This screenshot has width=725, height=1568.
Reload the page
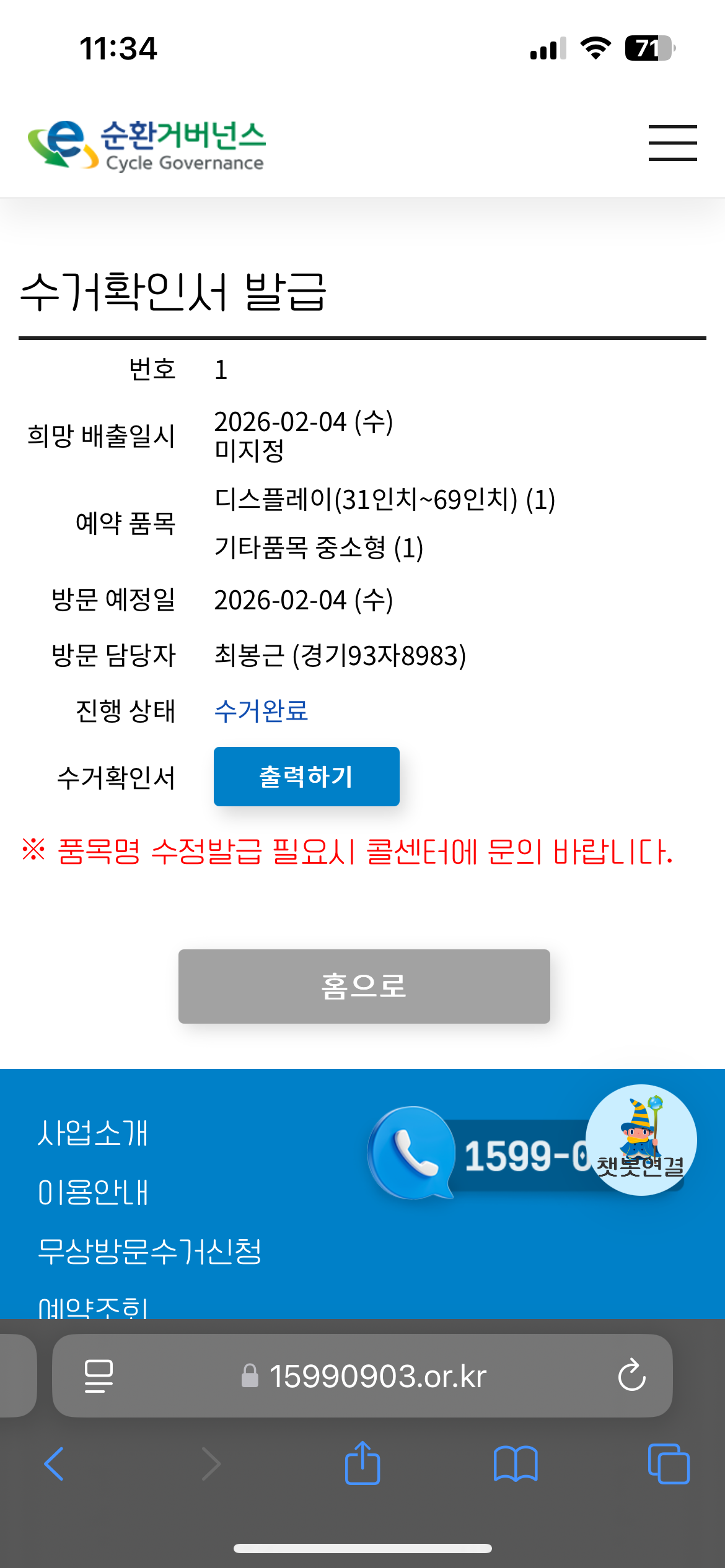click(x=631, y=1375)
